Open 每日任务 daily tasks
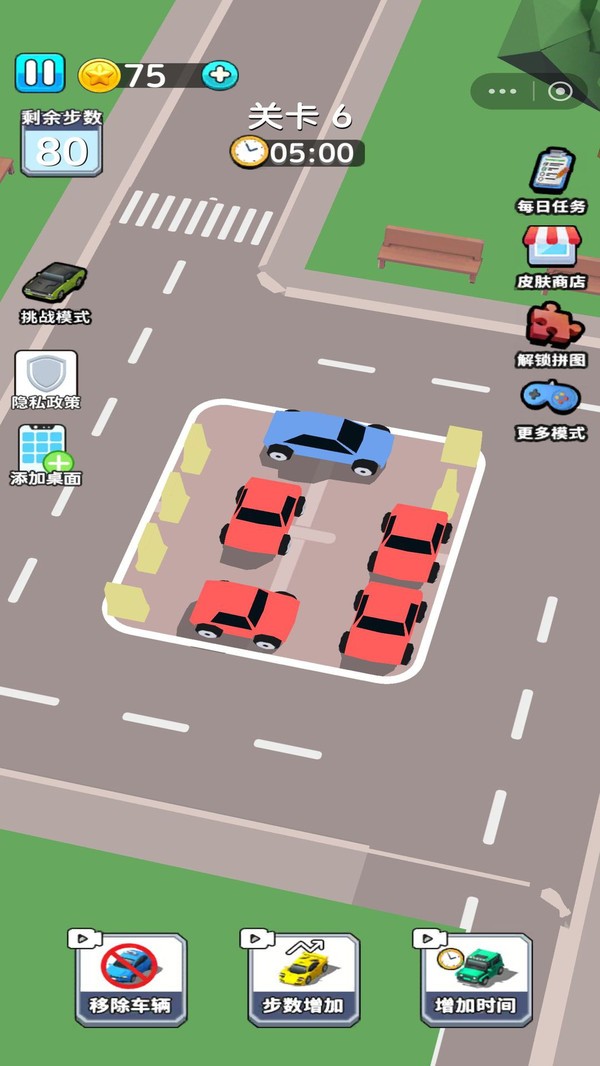Viewport: 600px width, 1066px height. [550, 181]
